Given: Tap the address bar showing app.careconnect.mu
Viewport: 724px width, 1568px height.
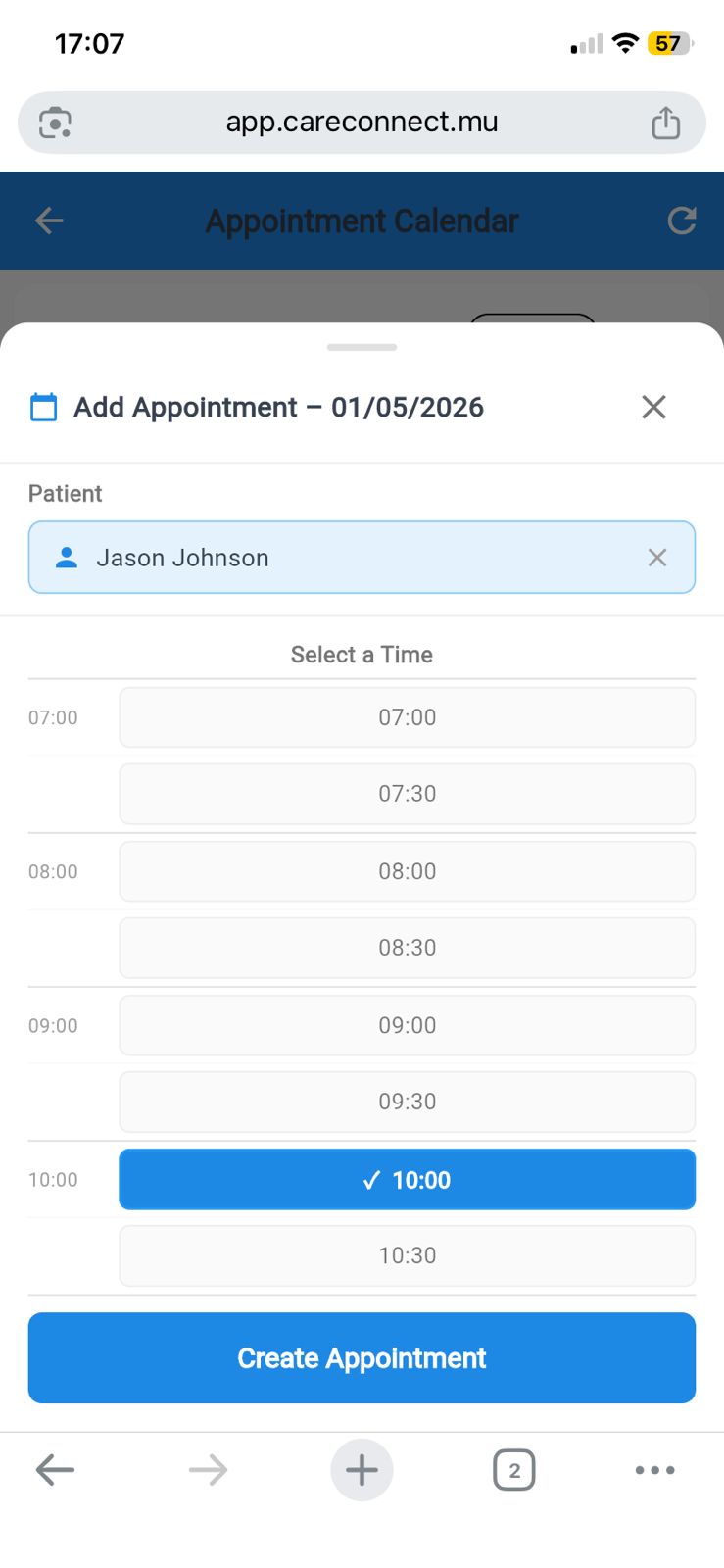Looking at the screenshot, I should click(x=362, y=122).
